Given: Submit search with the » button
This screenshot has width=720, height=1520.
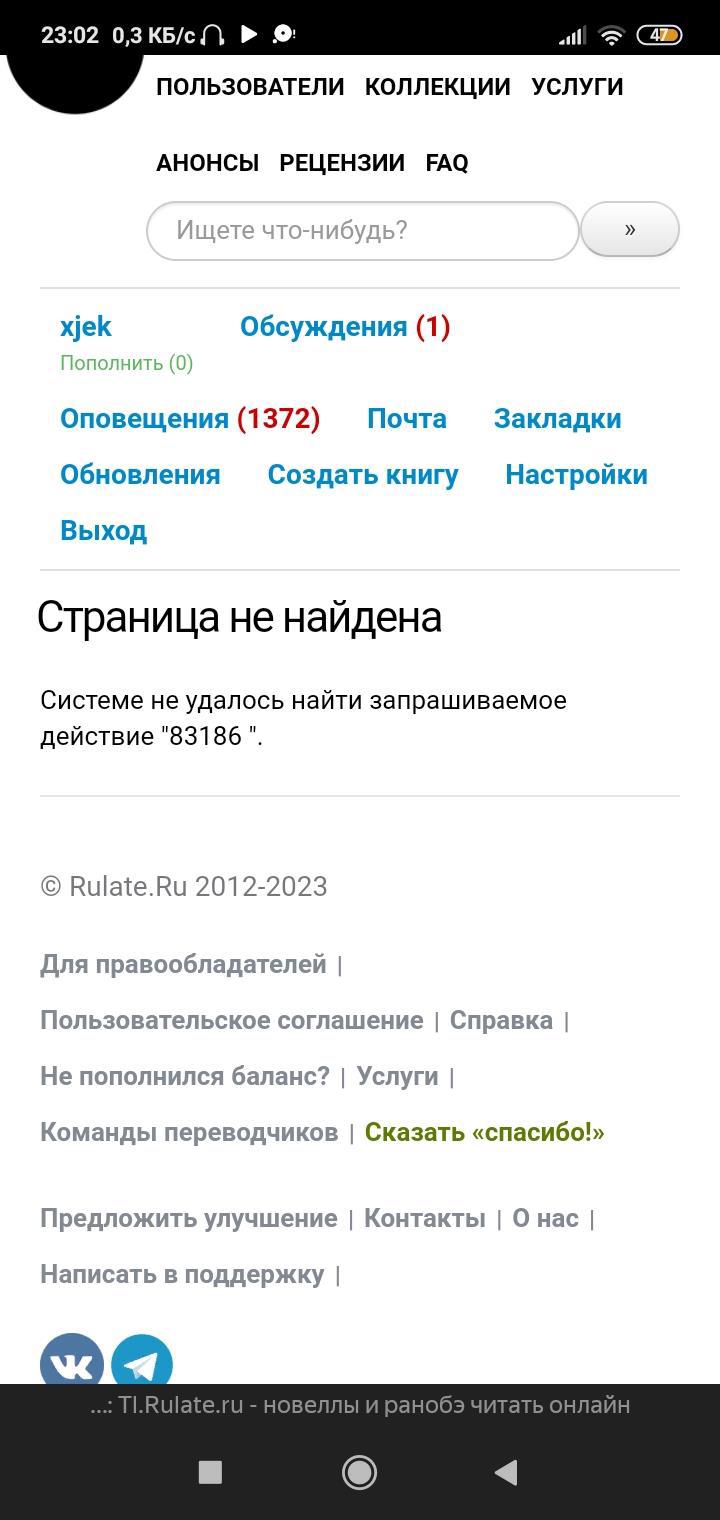Looking at the screenshot, I should pos(630,230).
